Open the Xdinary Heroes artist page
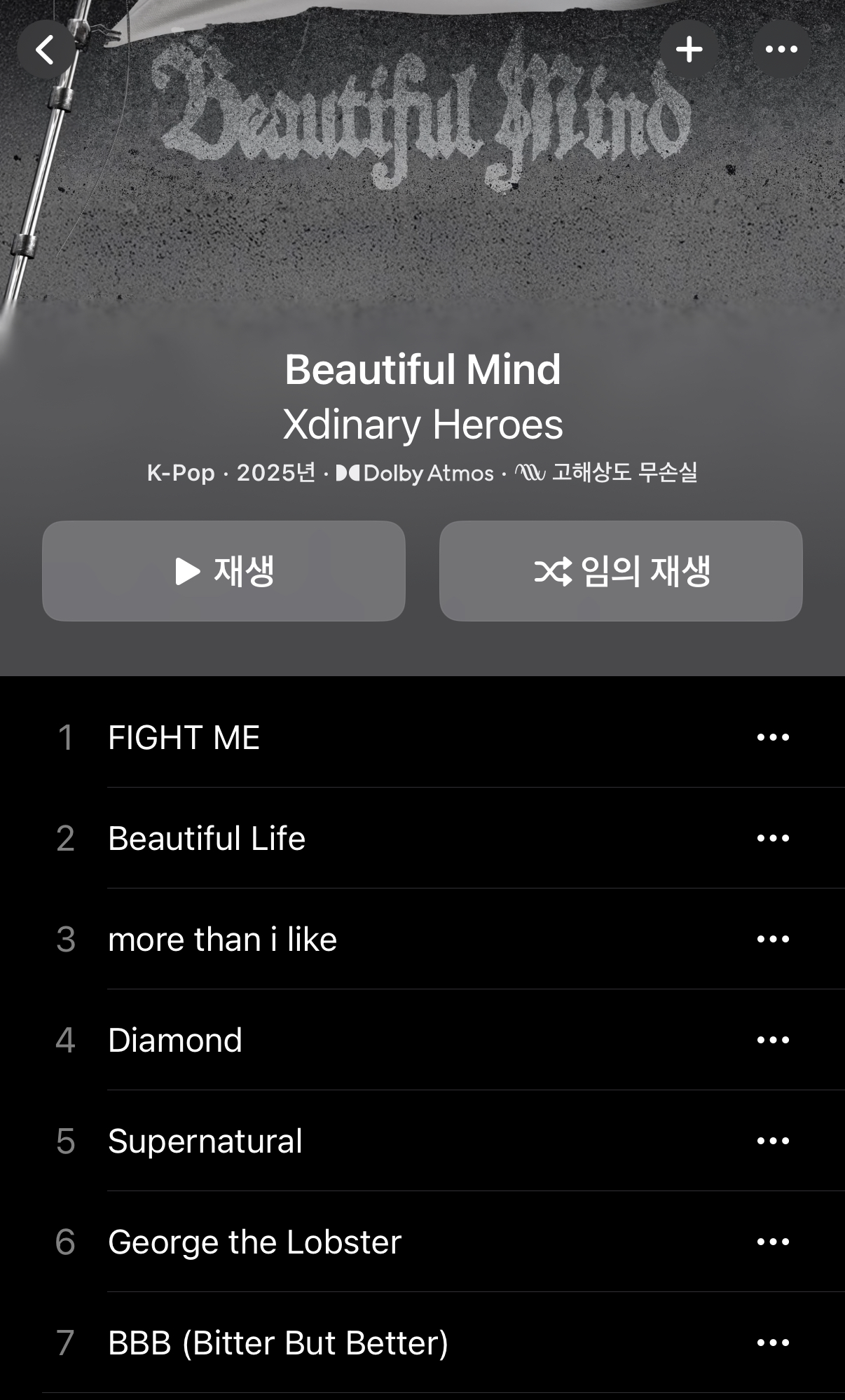Screen dimensions: 845x1400 click(x=422, y=425)
